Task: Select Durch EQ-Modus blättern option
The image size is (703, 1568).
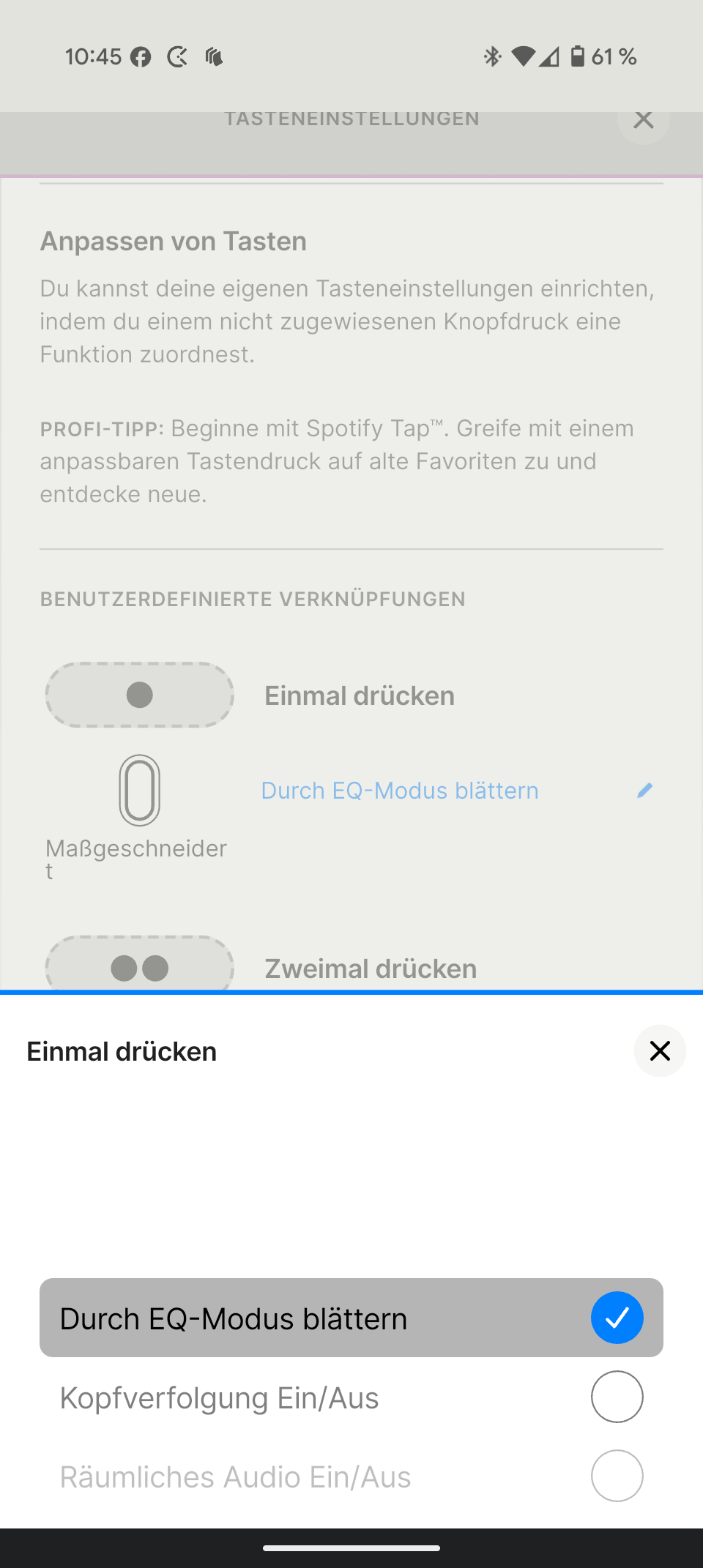Action: [x=351, y=1318]
